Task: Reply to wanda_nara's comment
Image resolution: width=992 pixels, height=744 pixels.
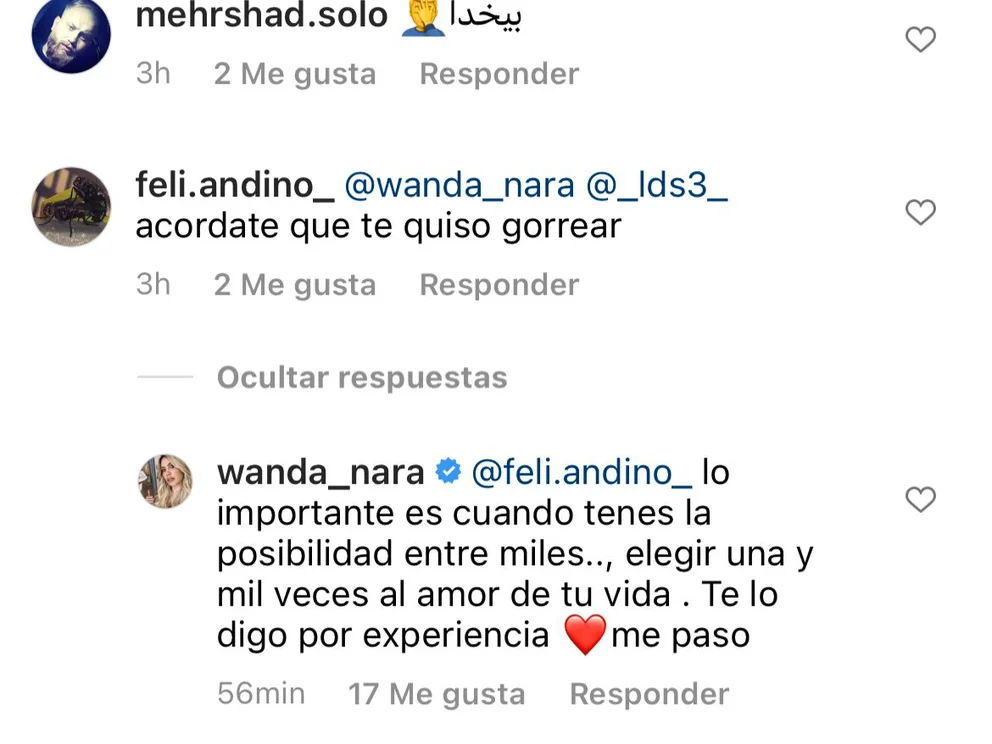Action: (x=649, y=694)
